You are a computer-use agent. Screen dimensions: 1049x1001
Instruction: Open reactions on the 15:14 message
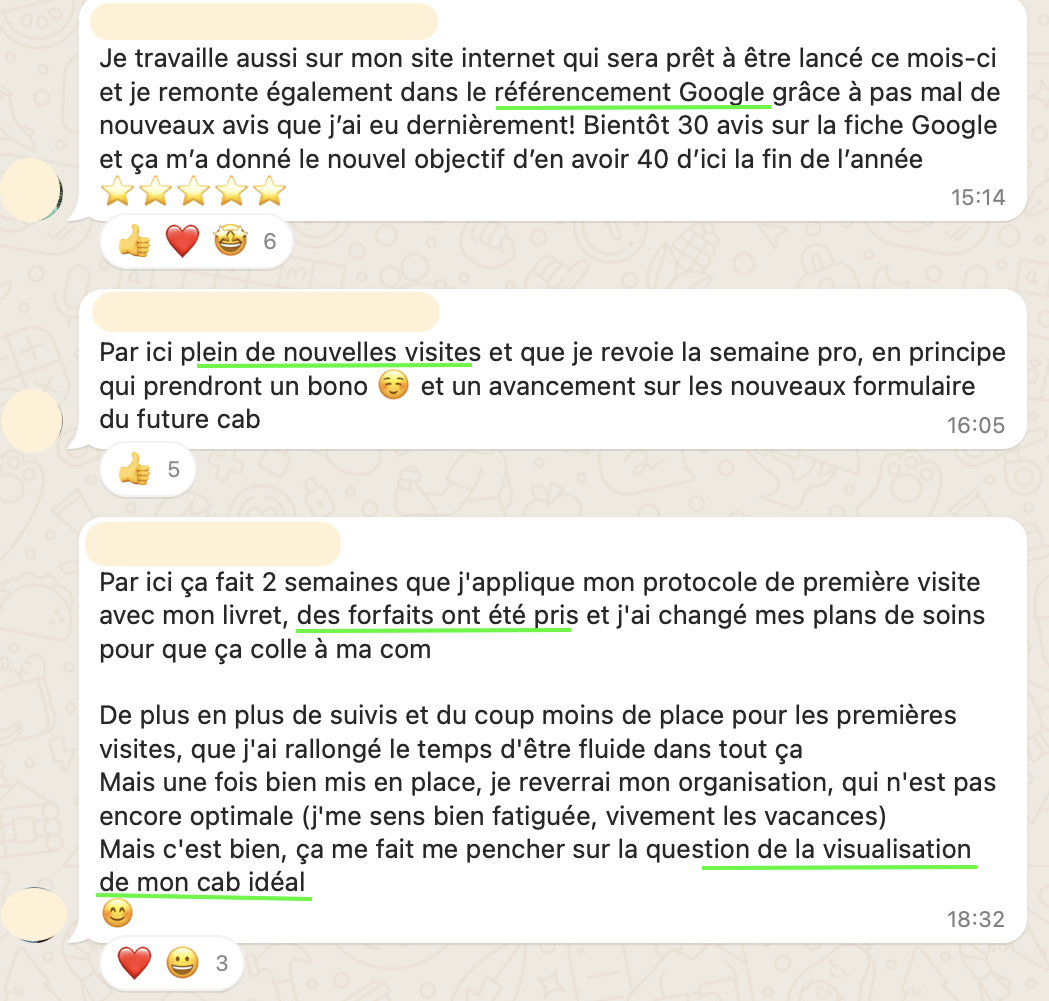coord(197,241)
